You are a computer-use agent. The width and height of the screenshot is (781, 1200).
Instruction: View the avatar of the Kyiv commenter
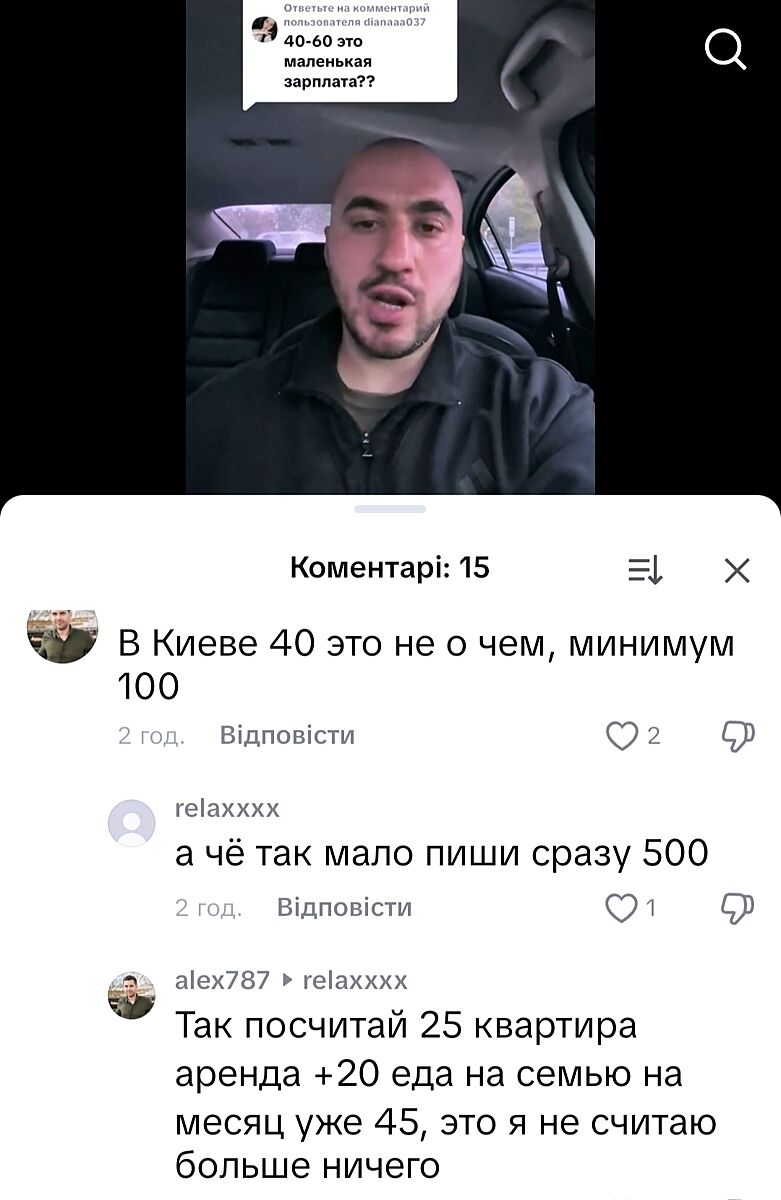click(x=62, y=636)
